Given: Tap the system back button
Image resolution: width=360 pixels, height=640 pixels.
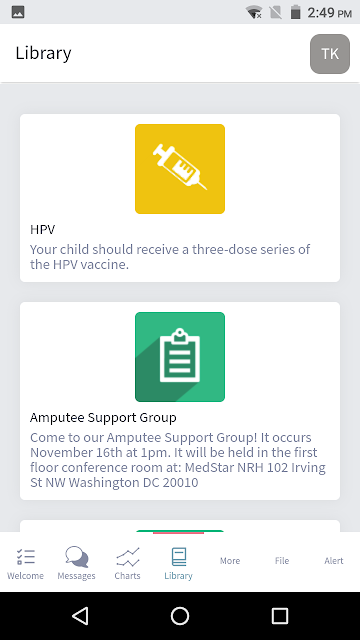Looking at the screenshot, I should [80, 616].
